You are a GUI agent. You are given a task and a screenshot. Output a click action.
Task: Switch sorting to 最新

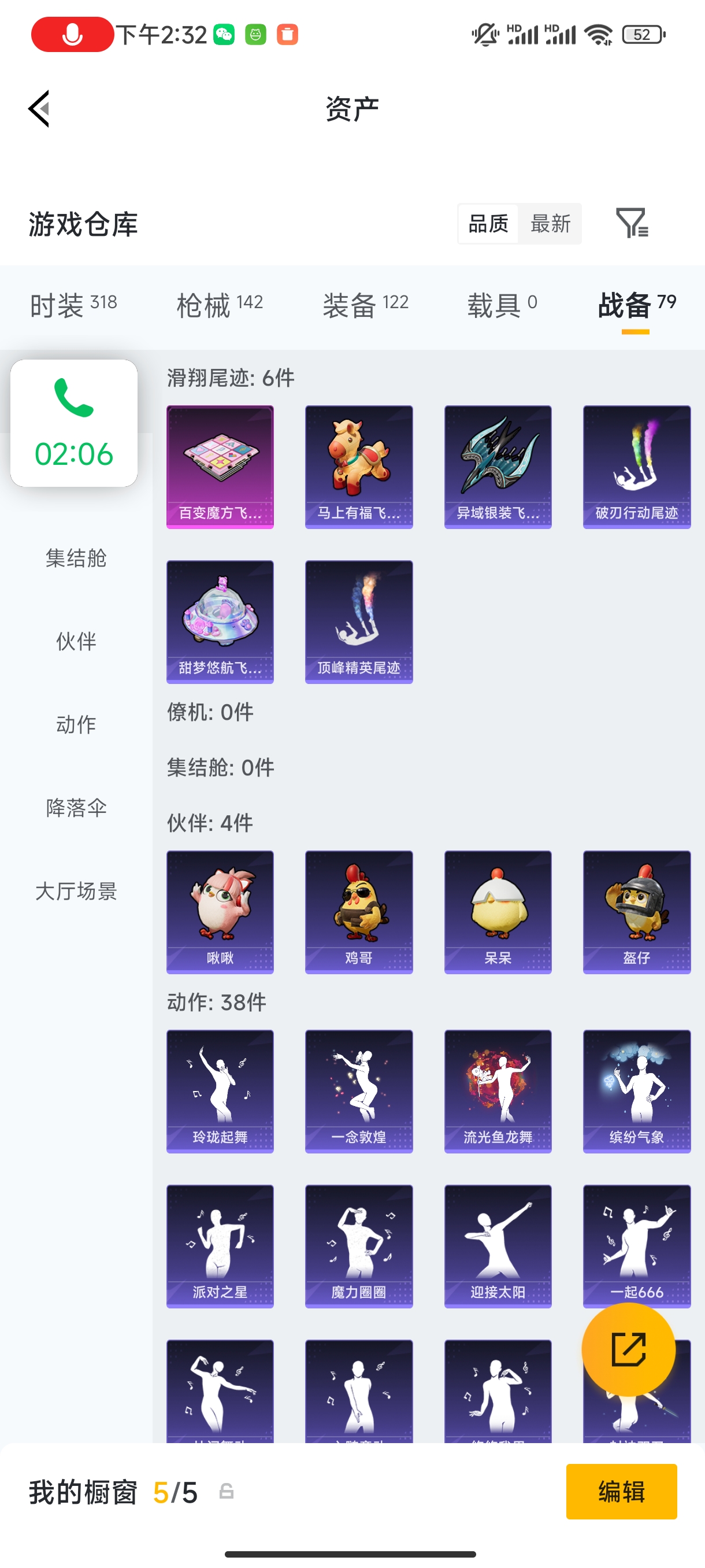(x=550, y=223)
